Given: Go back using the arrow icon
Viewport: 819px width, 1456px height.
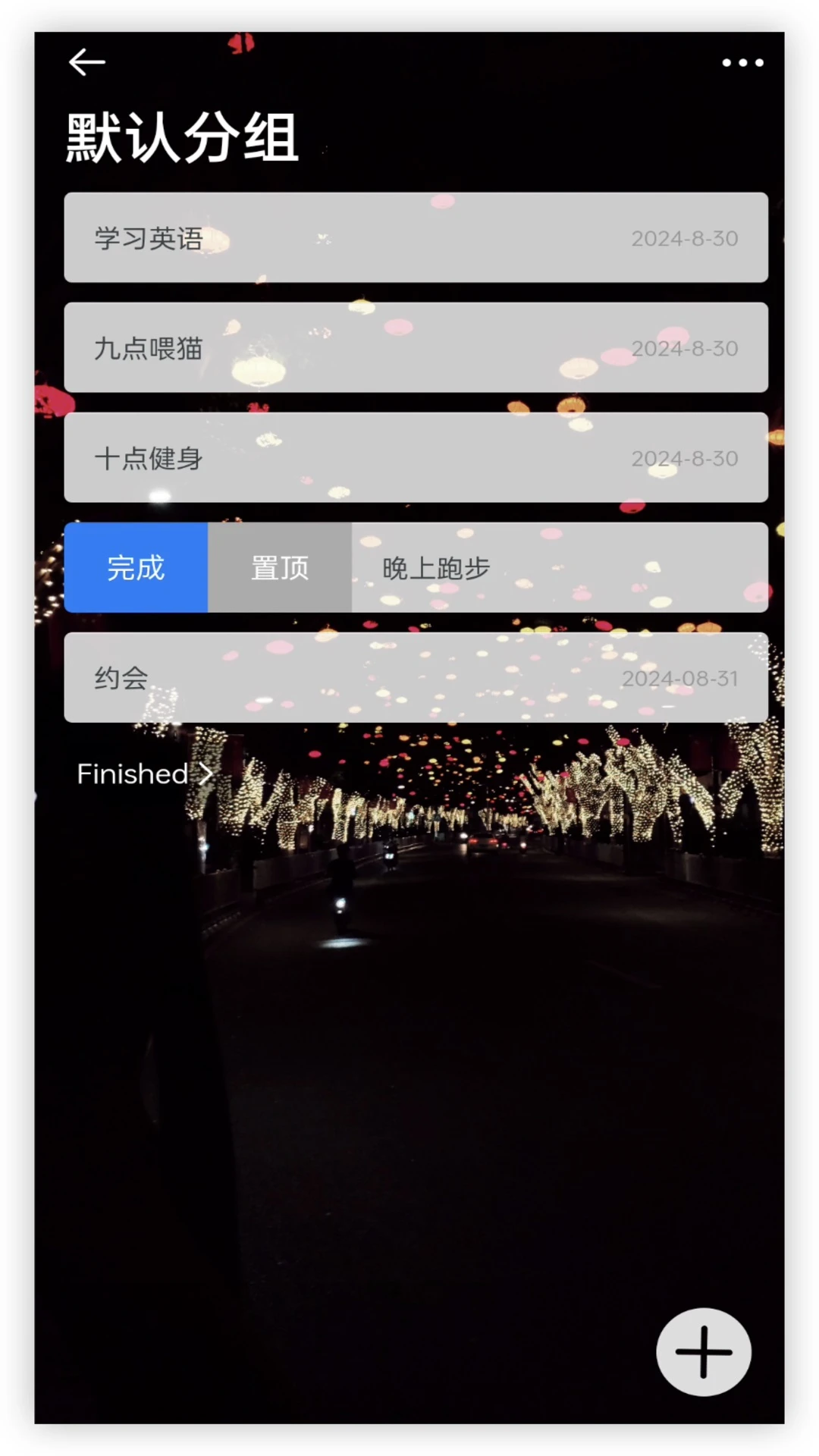Looking at the screenshot, I should 87,62.
